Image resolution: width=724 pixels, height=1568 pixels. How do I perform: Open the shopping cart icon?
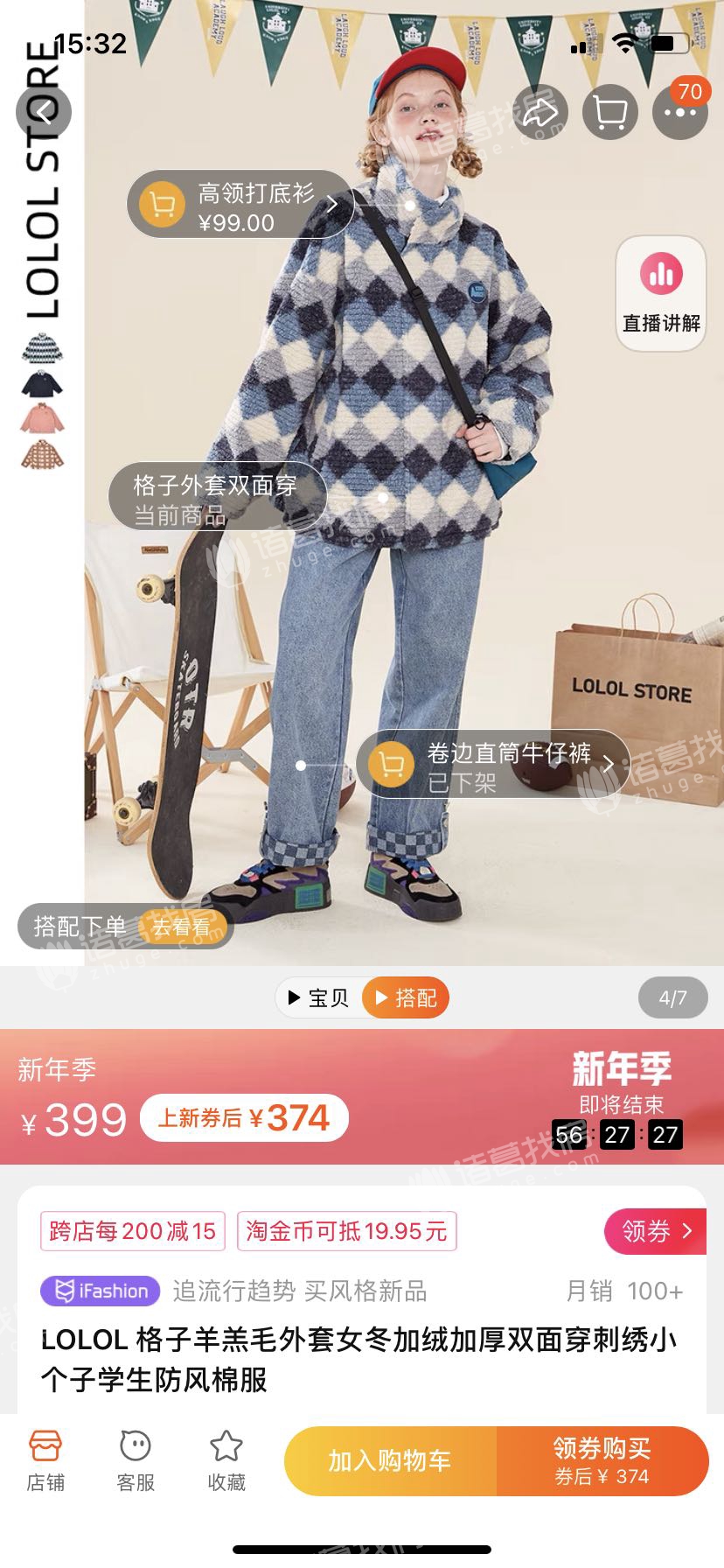click(x=609, y=112)
